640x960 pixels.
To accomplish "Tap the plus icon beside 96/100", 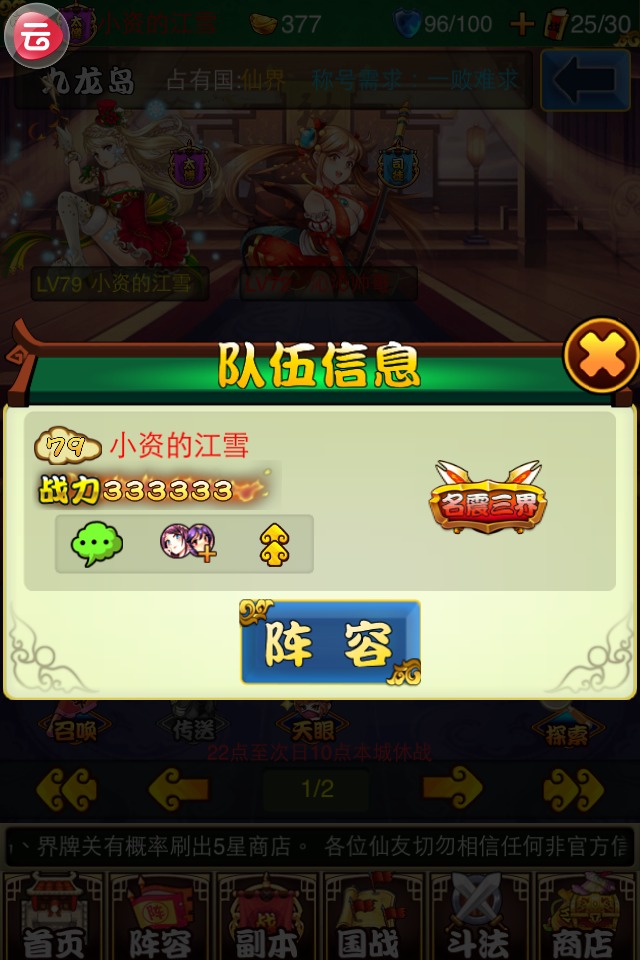I will tap(521, 24).
